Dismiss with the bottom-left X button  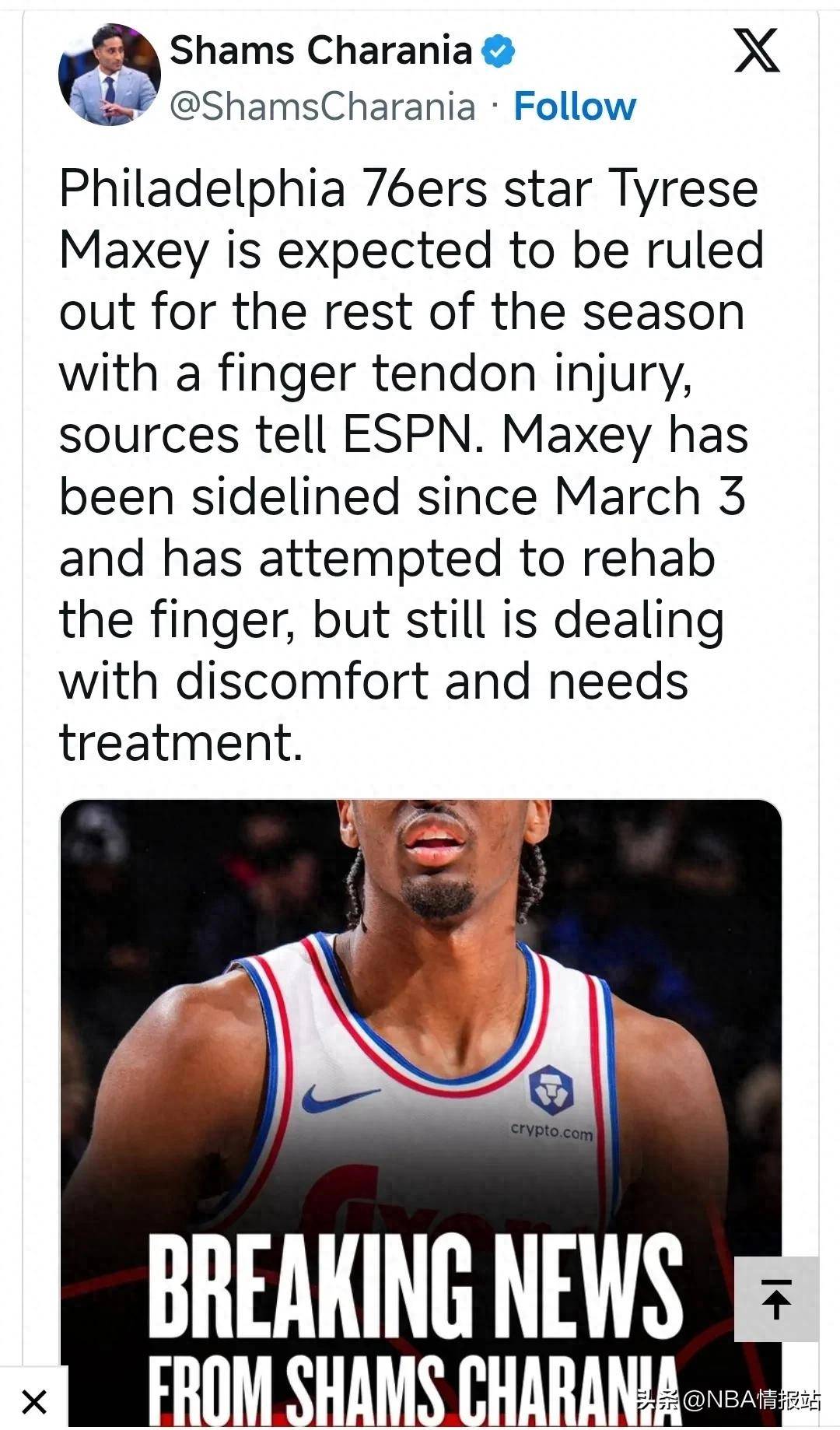click(x=33, y=1402)
